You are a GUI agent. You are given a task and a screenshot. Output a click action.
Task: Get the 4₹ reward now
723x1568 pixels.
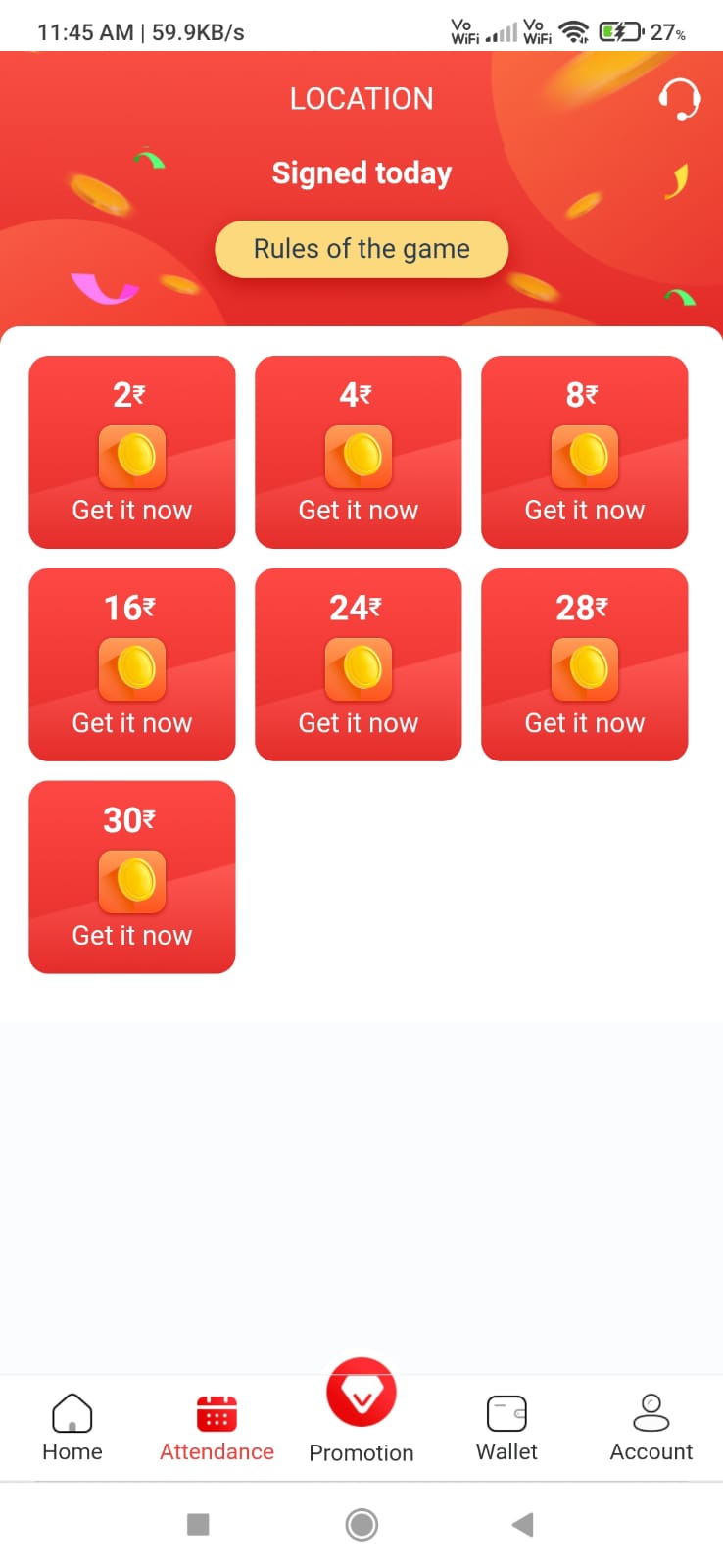coord(359,452)
